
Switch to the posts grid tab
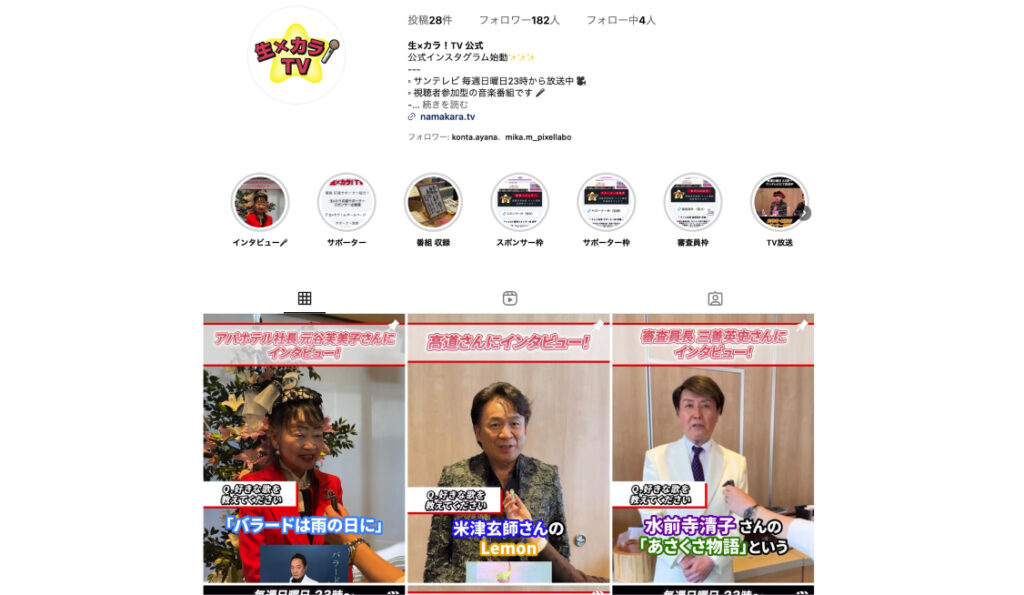(304, 298)
